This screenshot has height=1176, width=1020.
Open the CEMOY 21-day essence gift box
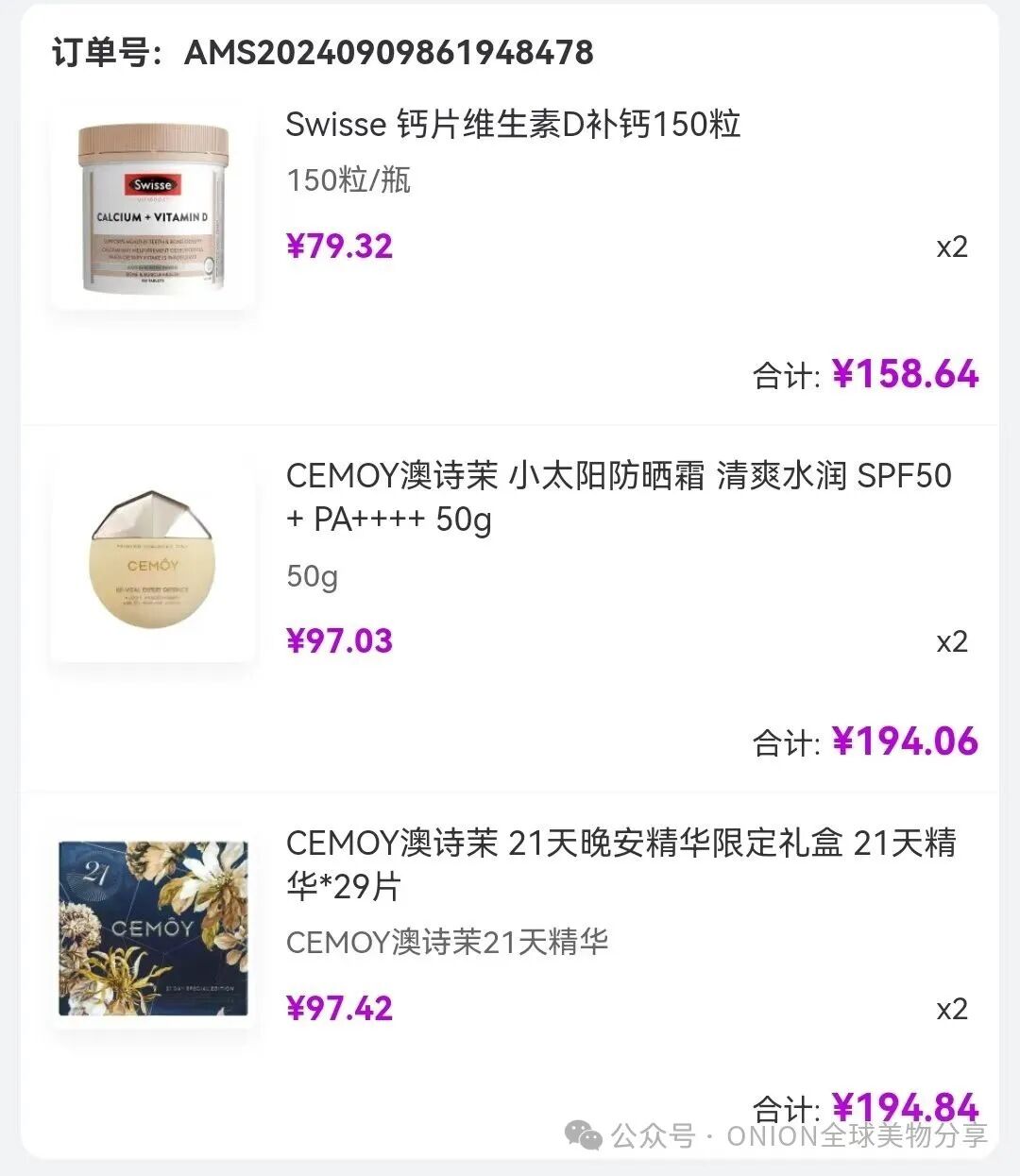pyautogui.click(x=620, y=863)
